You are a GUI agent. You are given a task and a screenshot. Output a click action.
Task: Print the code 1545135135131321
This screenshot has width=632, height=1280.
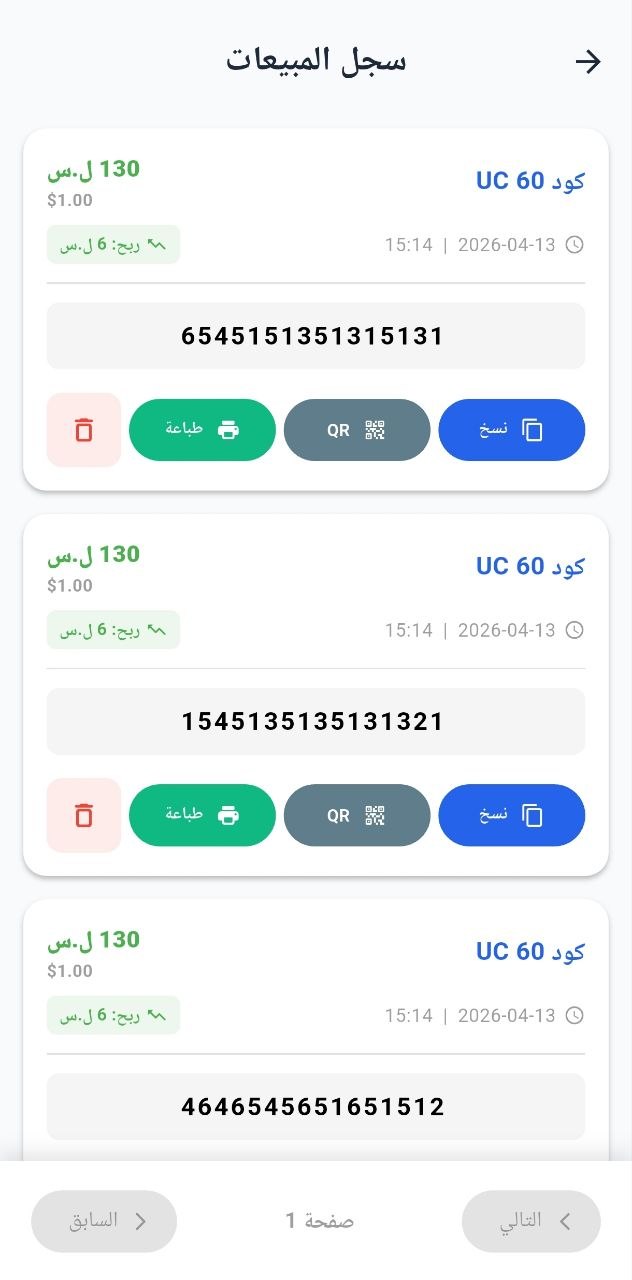202,815
